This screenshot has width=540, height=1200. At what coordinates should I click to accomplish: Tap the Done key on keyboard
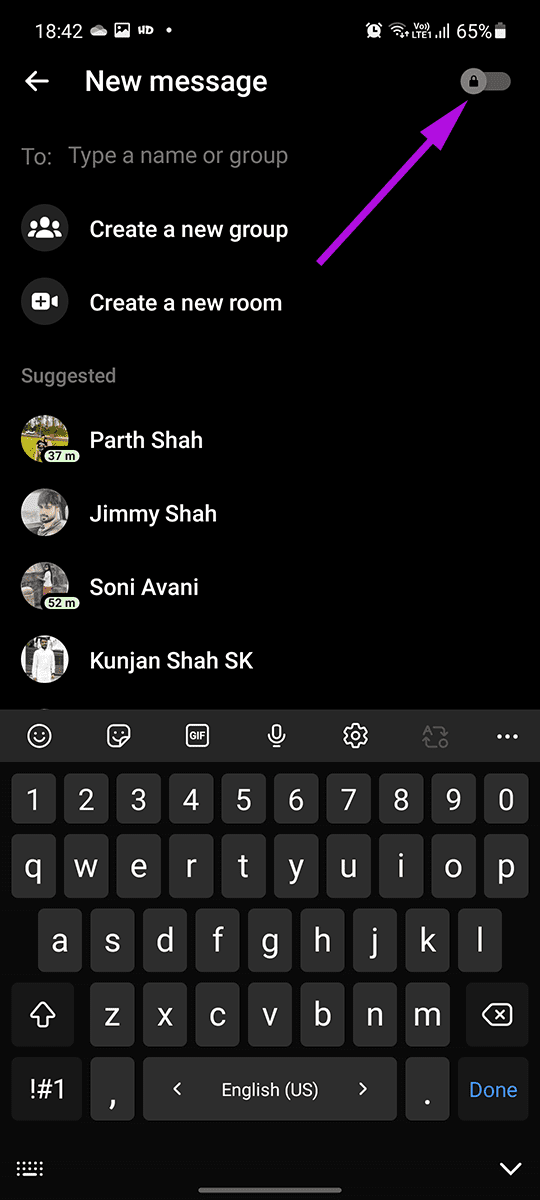(493, 1089)
